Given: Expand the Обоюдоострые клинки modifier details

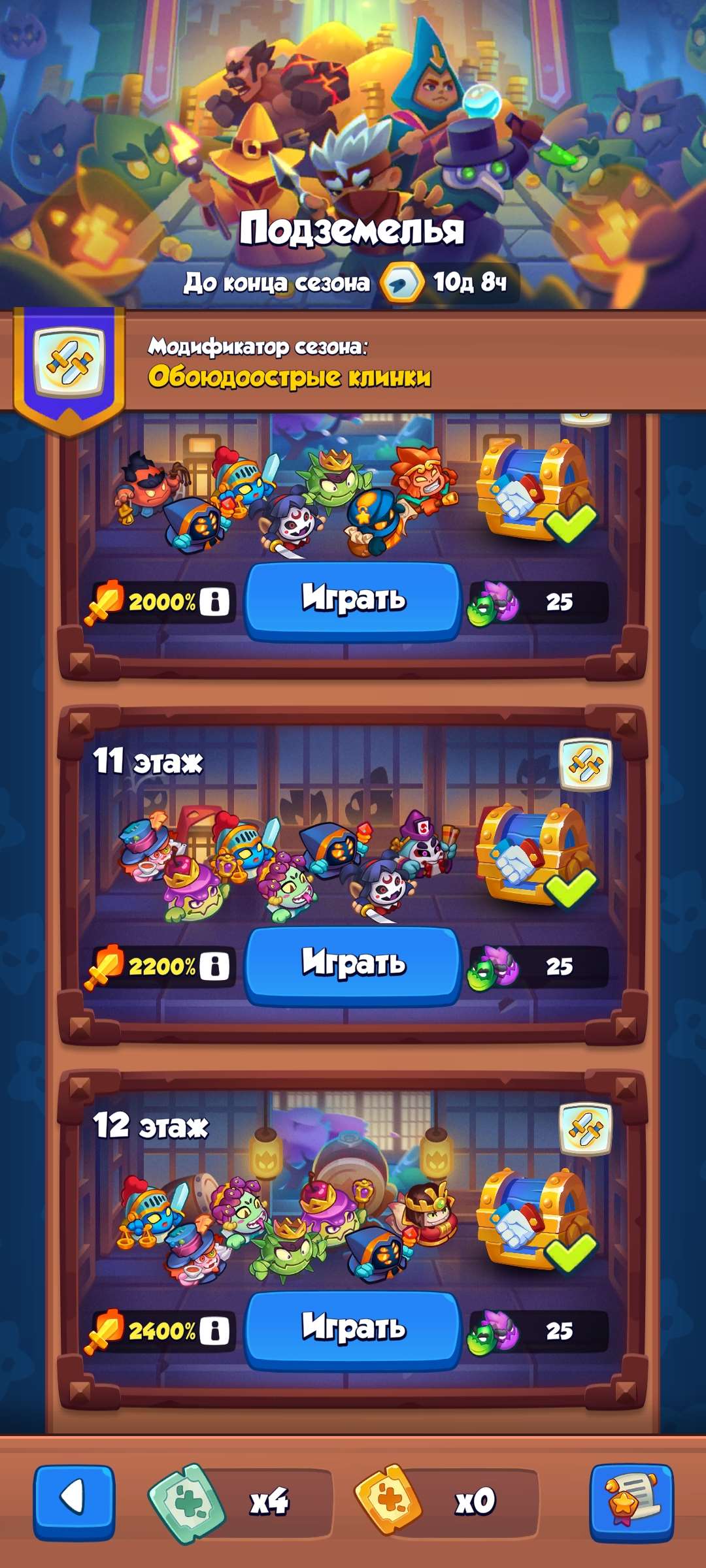Looking at the screenshot, I should click(x=292, y=376).
